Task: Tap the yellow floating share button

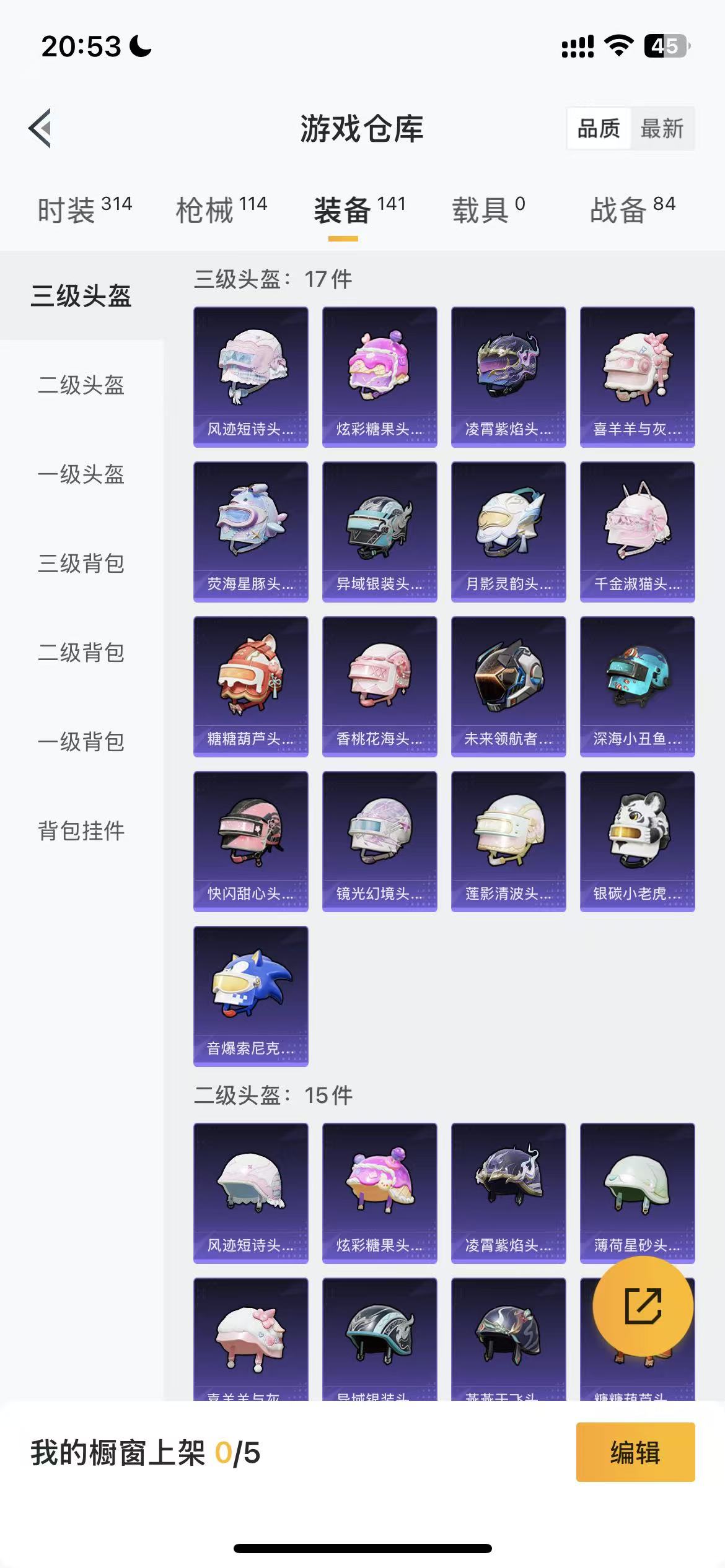Action: coord(643,1305)
